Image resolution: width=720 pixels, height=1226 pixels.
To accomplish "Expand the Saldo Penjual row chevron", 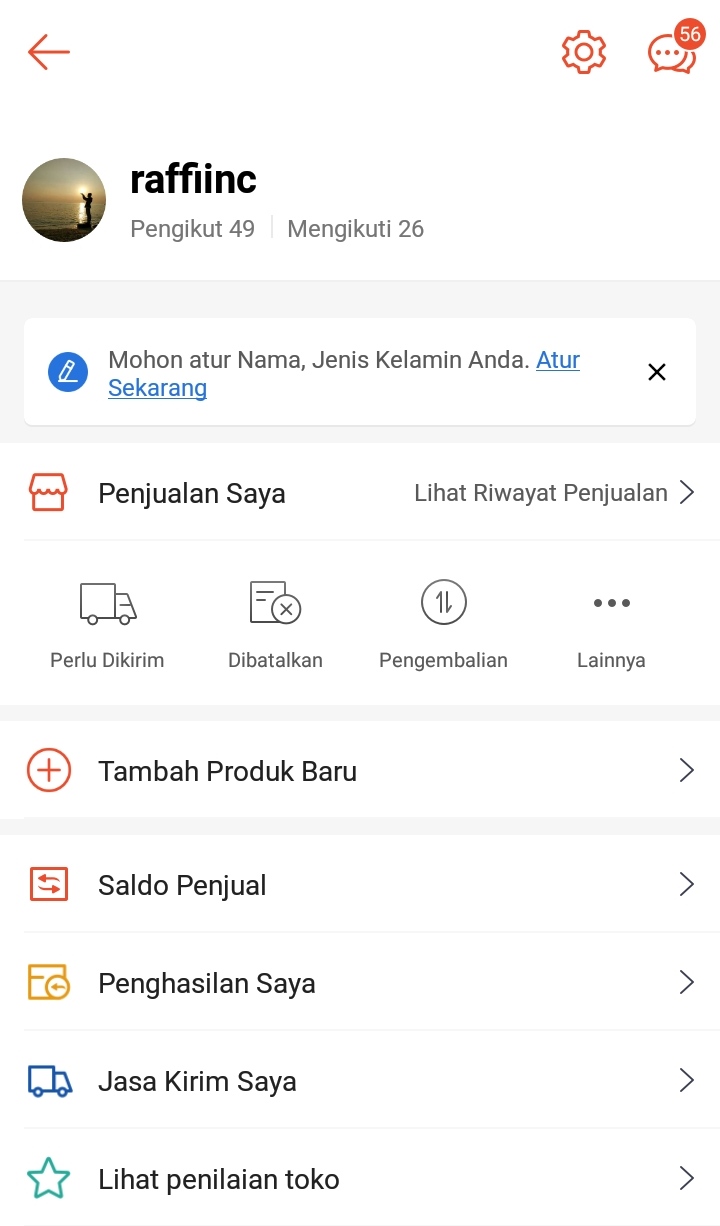I will pos(686,884).
